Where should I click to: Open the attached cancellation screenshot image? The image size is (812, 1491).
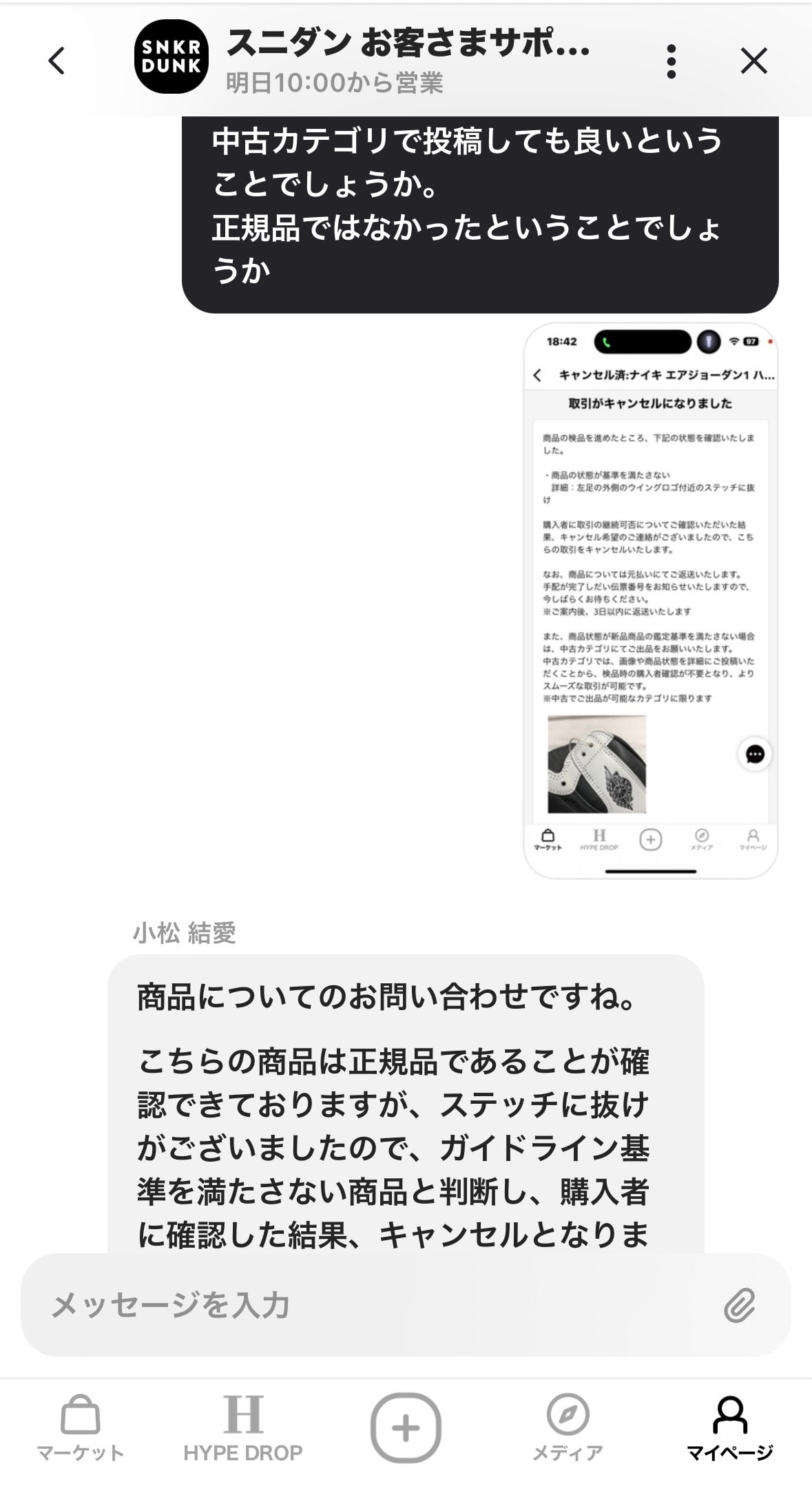(650, 600)
